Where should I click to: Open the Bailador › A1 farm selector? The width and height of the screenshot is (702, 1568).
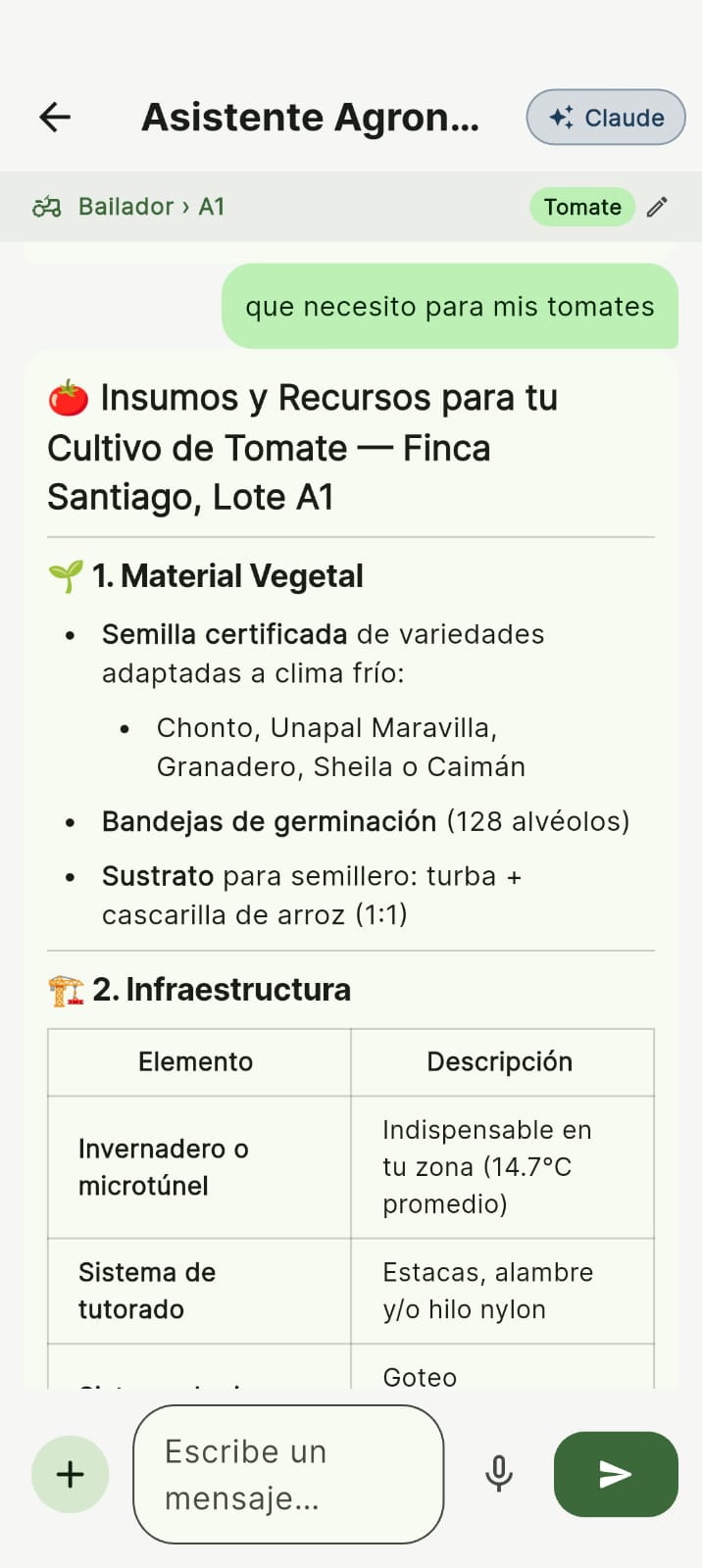128,207
